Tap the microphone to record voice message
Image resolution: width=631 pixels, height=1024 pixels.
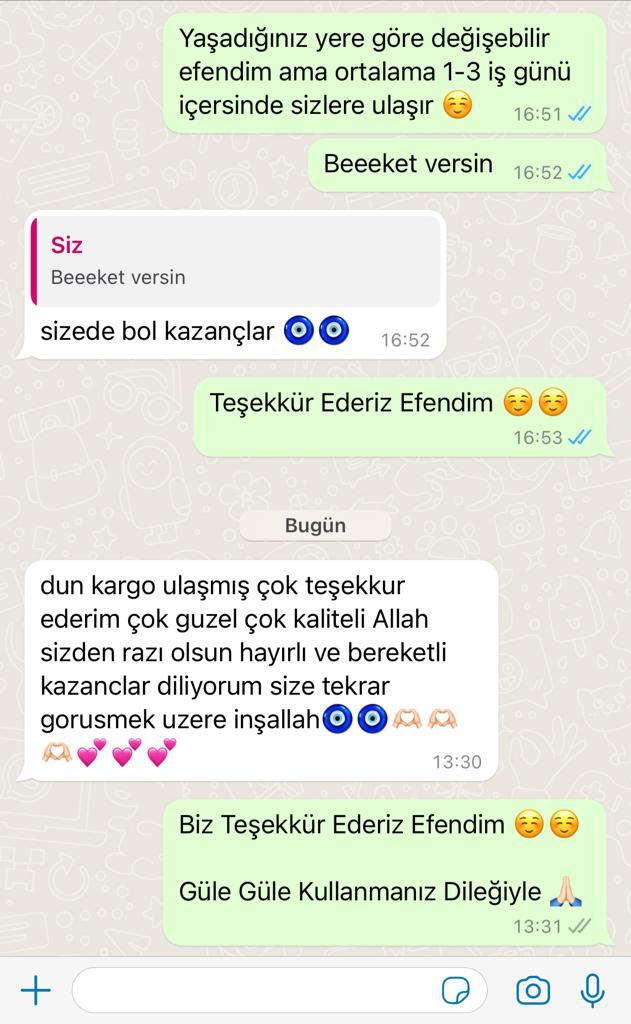592,991
